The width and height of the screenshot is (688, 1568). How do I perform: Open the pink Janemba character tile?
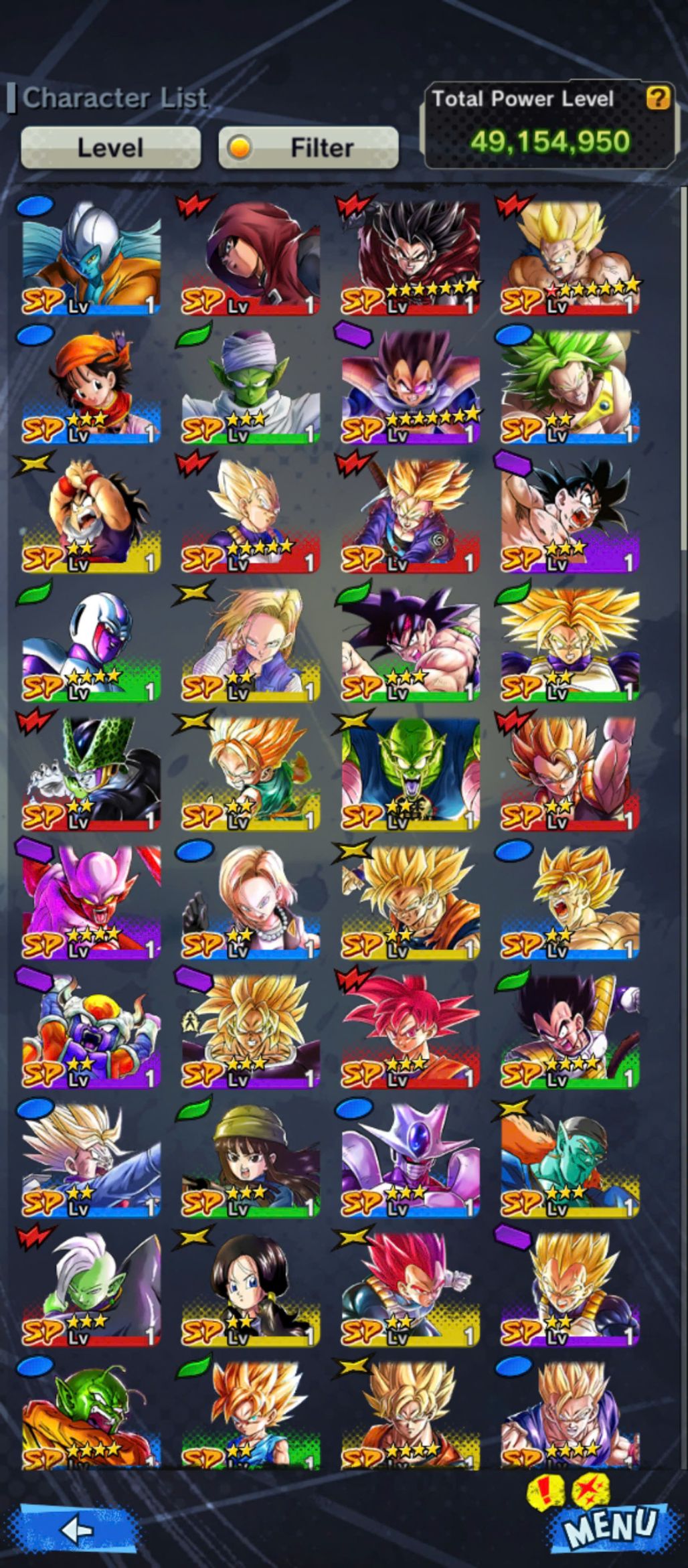coord(91,902)
